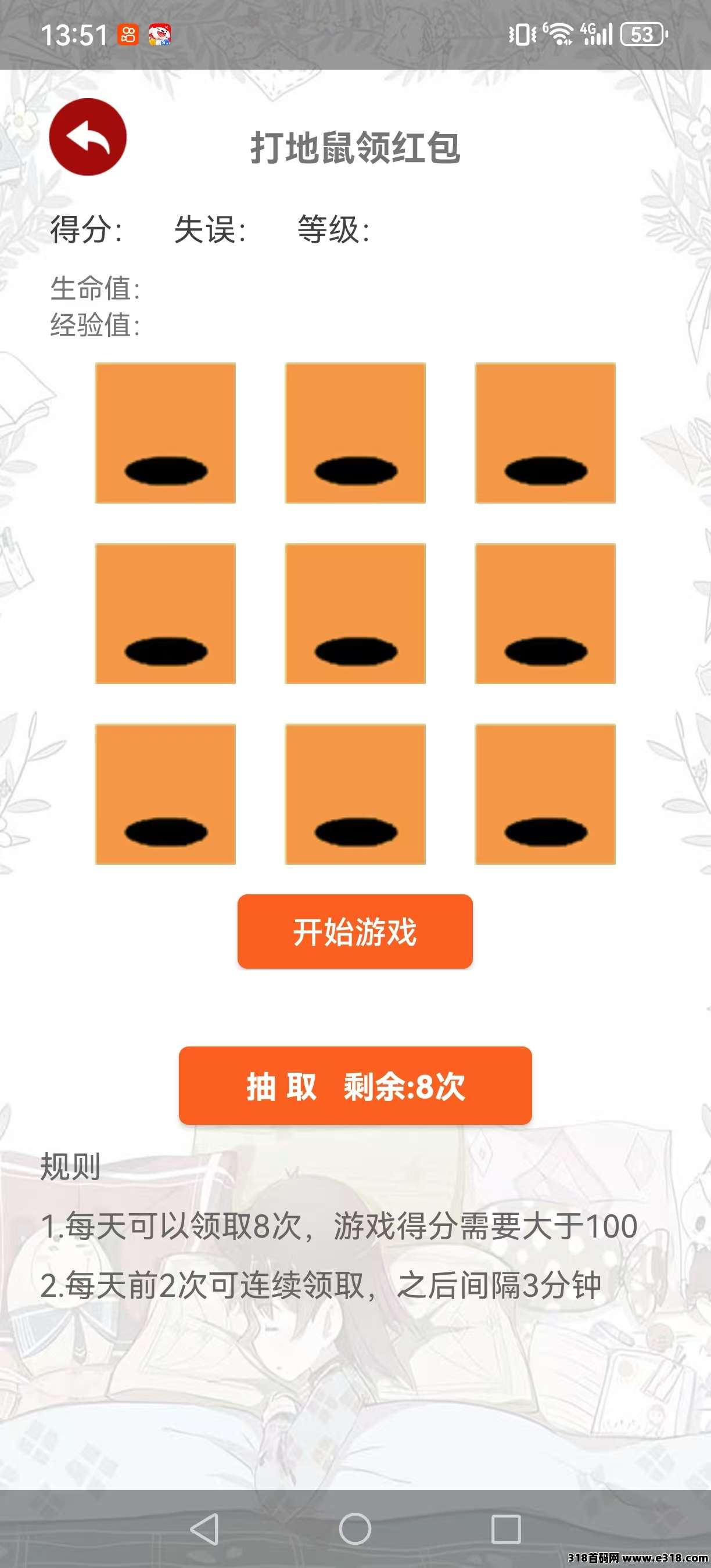This screenshot has height=1568, width=711.
Task: Hit the top-right mole hole
Action: click(x=545, y=433)
